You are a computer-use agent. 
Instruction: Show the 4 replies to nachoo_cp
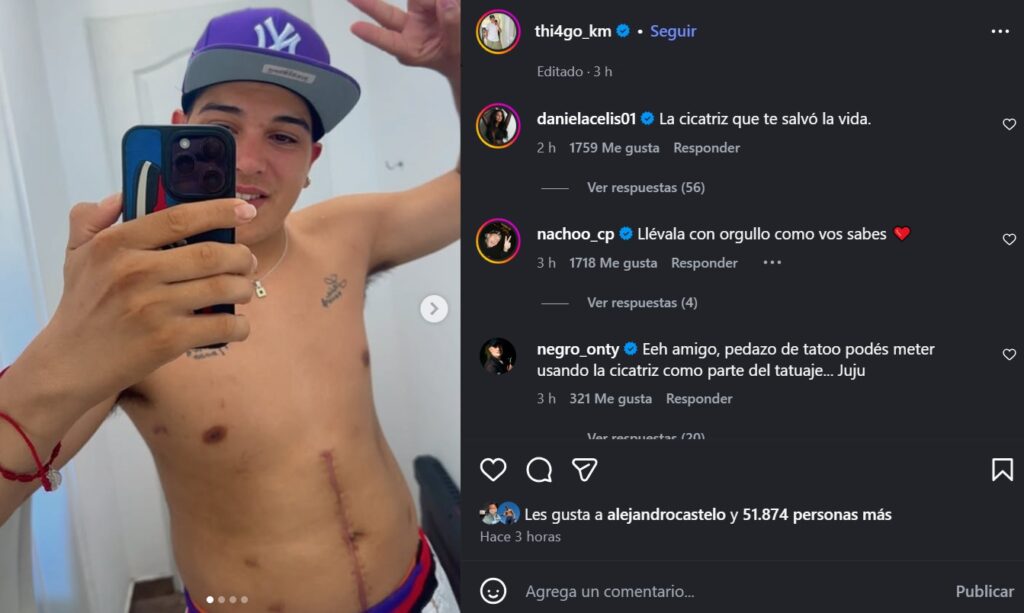(x=642, y=303)
